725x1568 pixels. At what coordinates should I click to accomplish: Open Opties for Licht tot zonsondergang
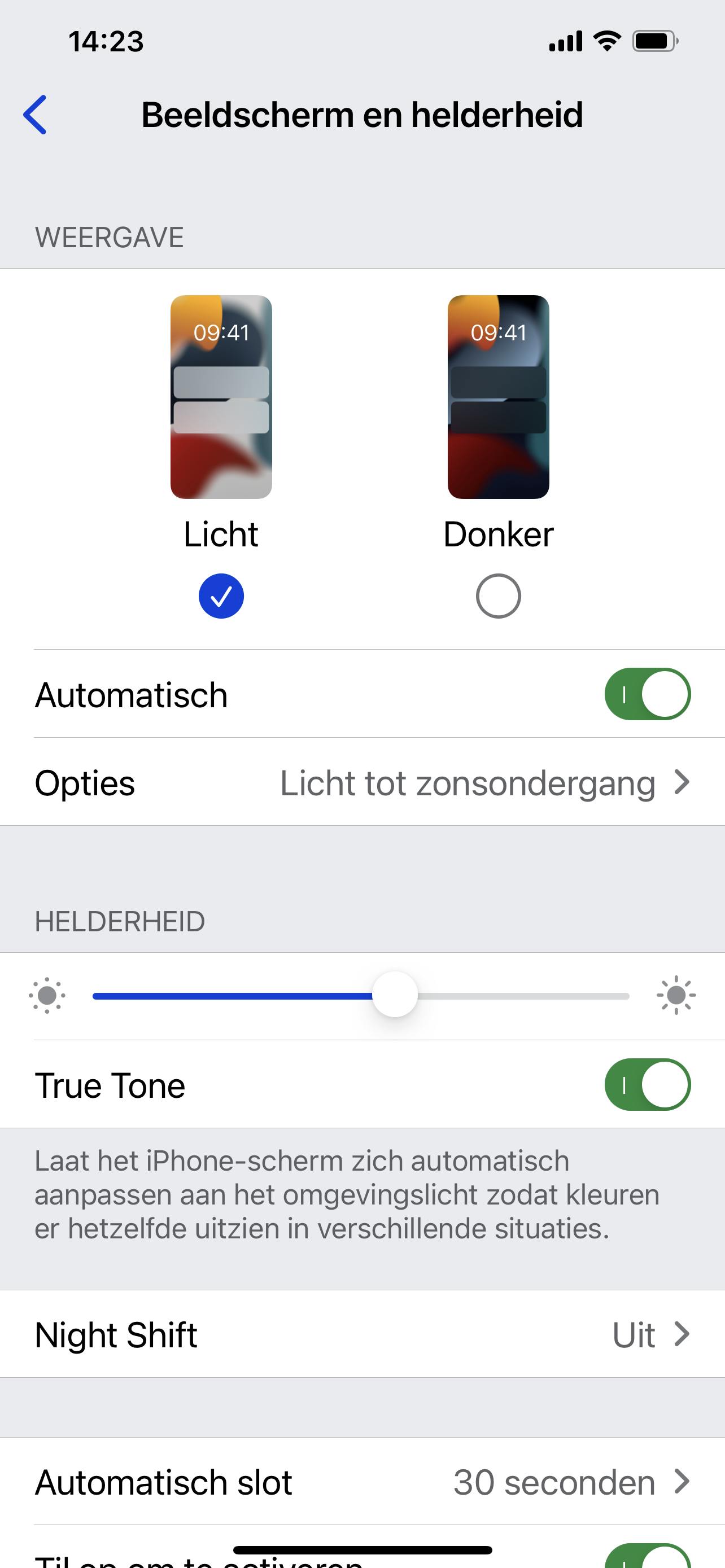(x=362, y=783)
